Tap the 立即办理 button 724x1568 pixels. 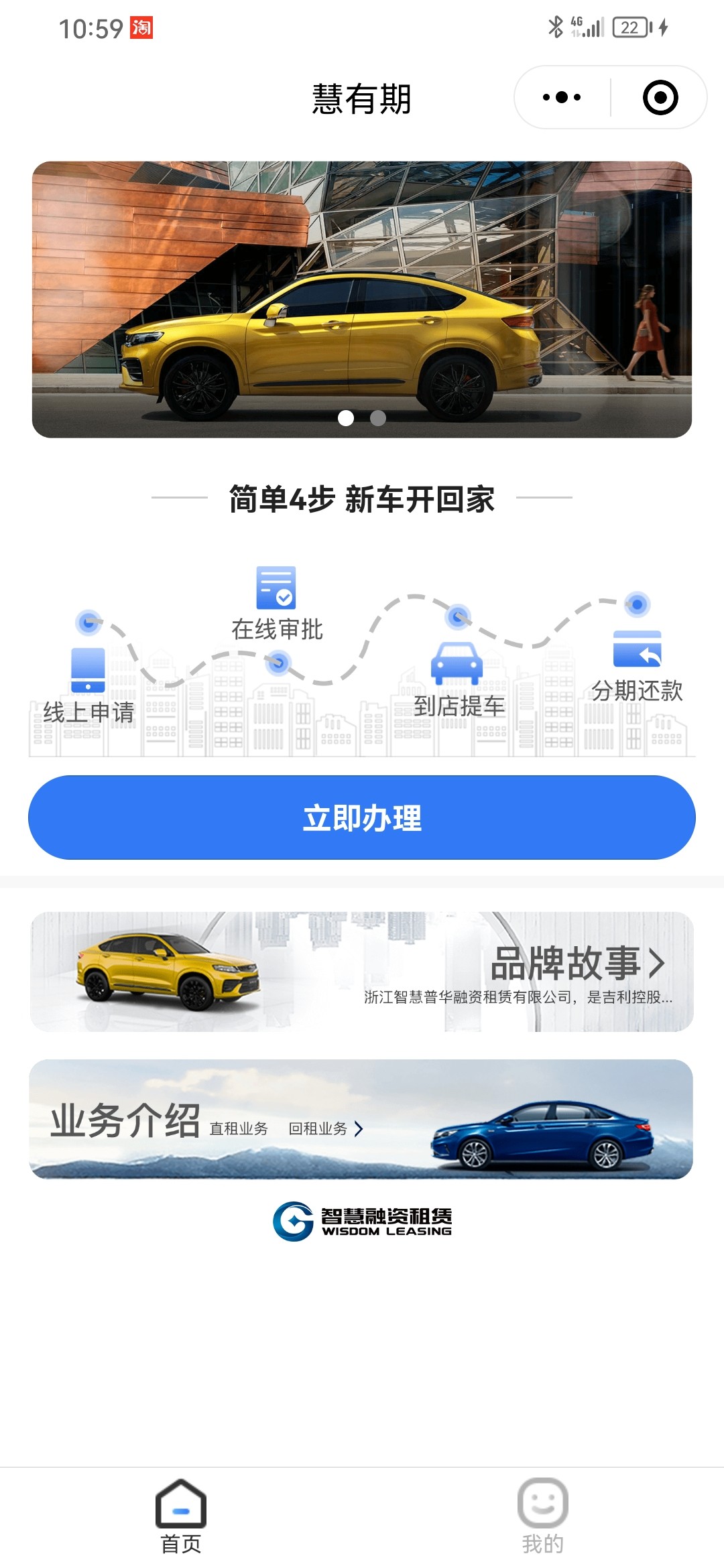[362, 818]
